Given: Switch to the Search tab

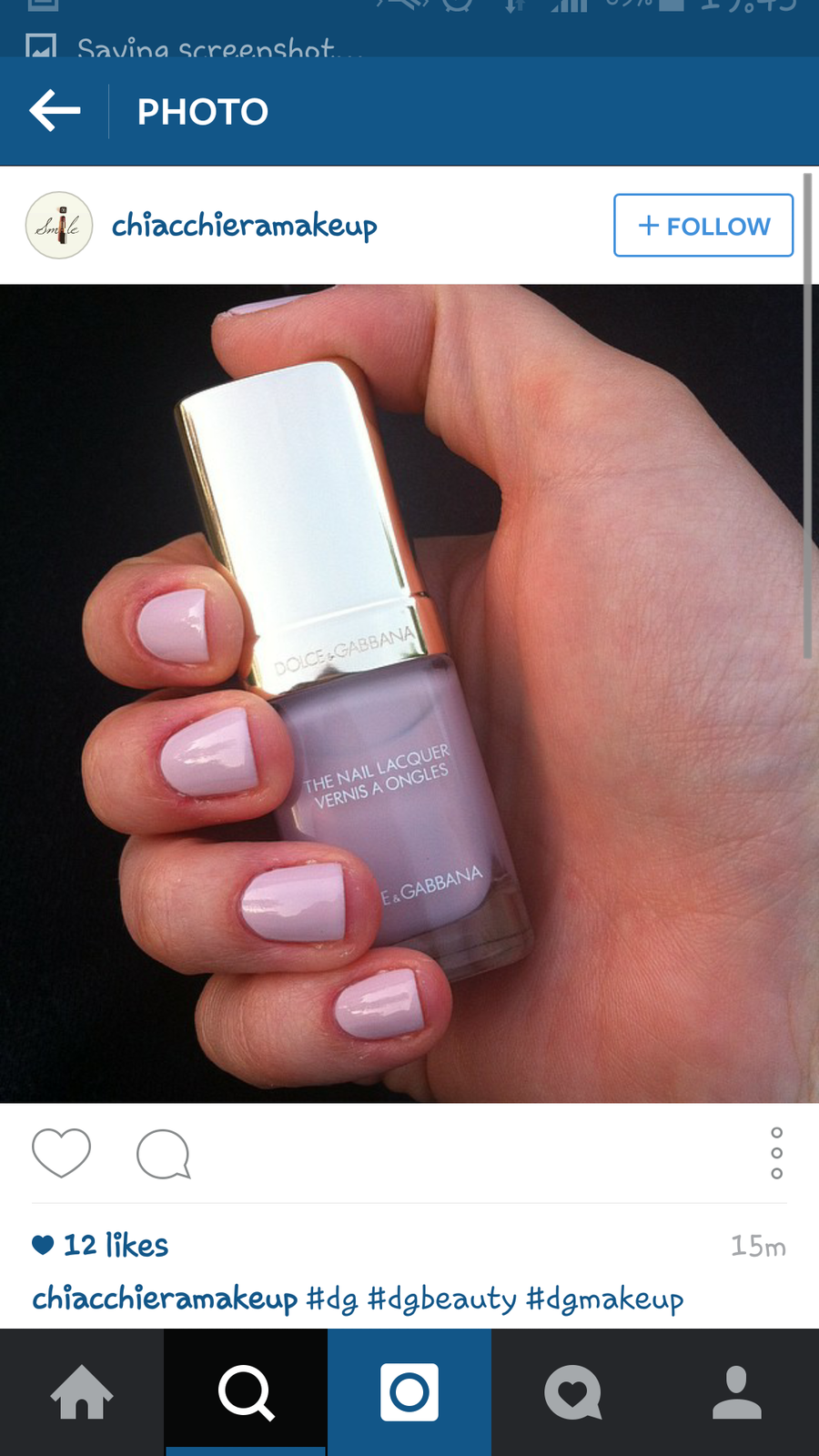Looking at the screenshot, I should (246, 1392).
